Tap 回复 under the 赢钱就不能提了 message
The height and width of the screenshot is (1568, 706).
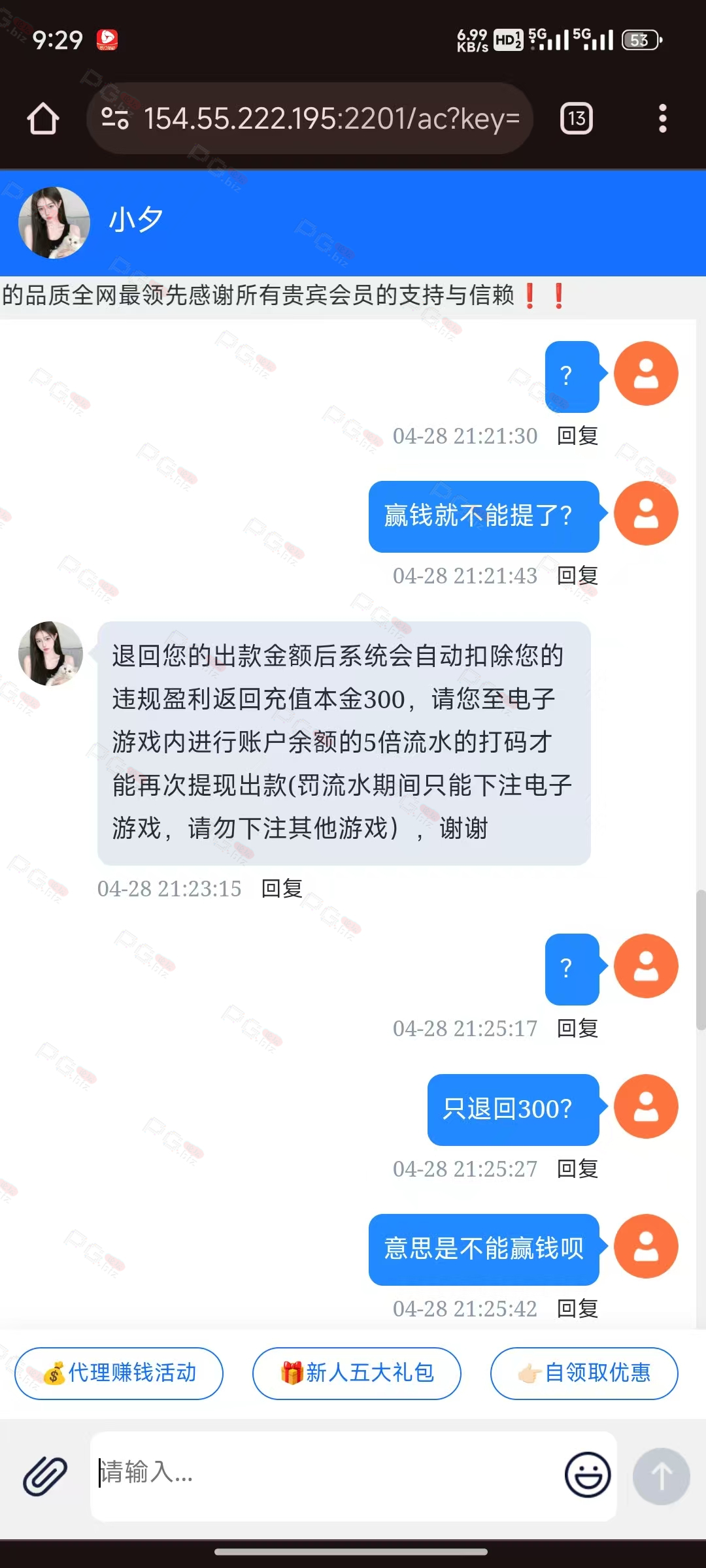578,576
